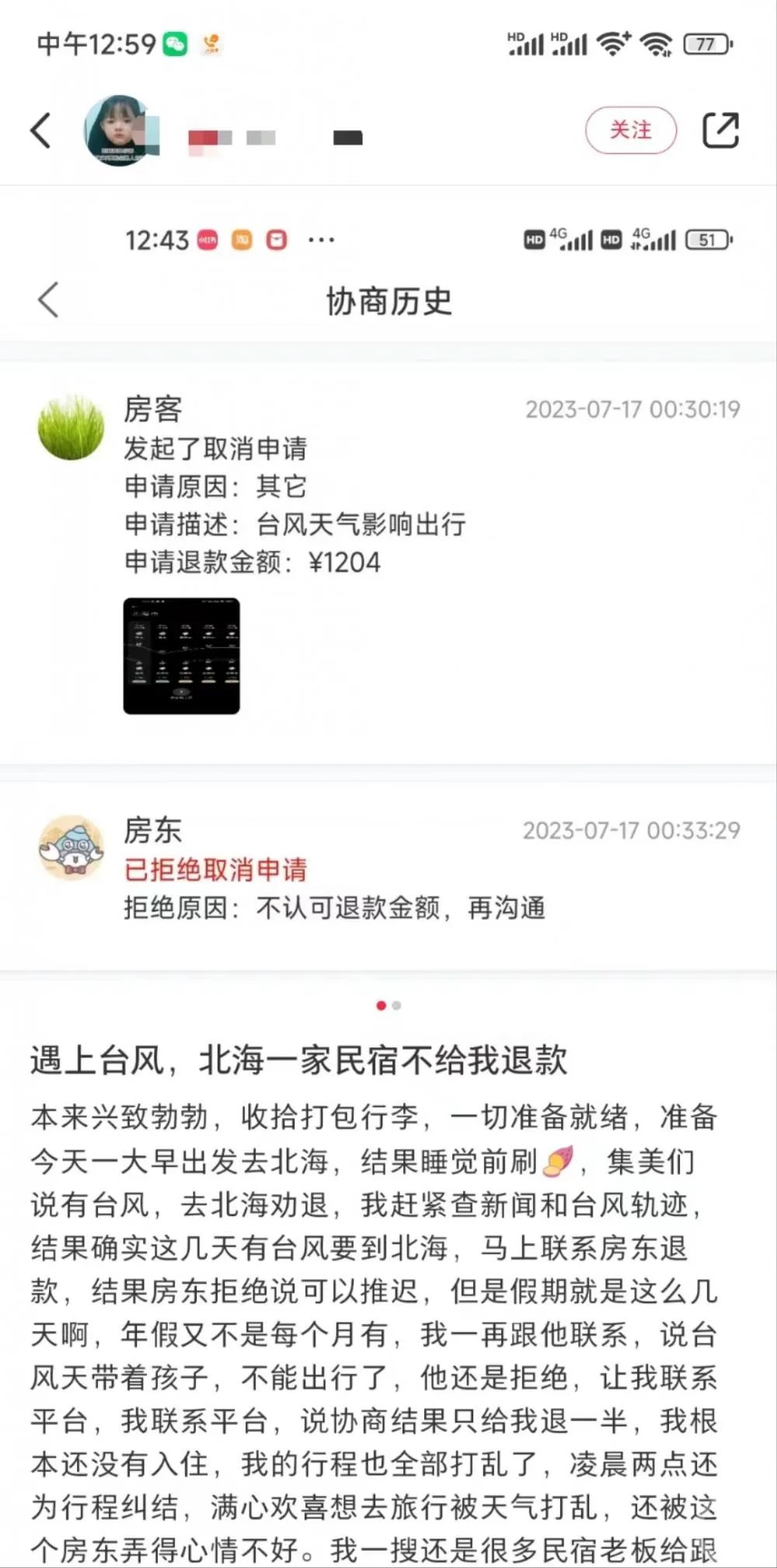Viewport: 777px width, 1568px height.
Task: Tap the image page indicator dots
Action: click(x=388, y=1005)
